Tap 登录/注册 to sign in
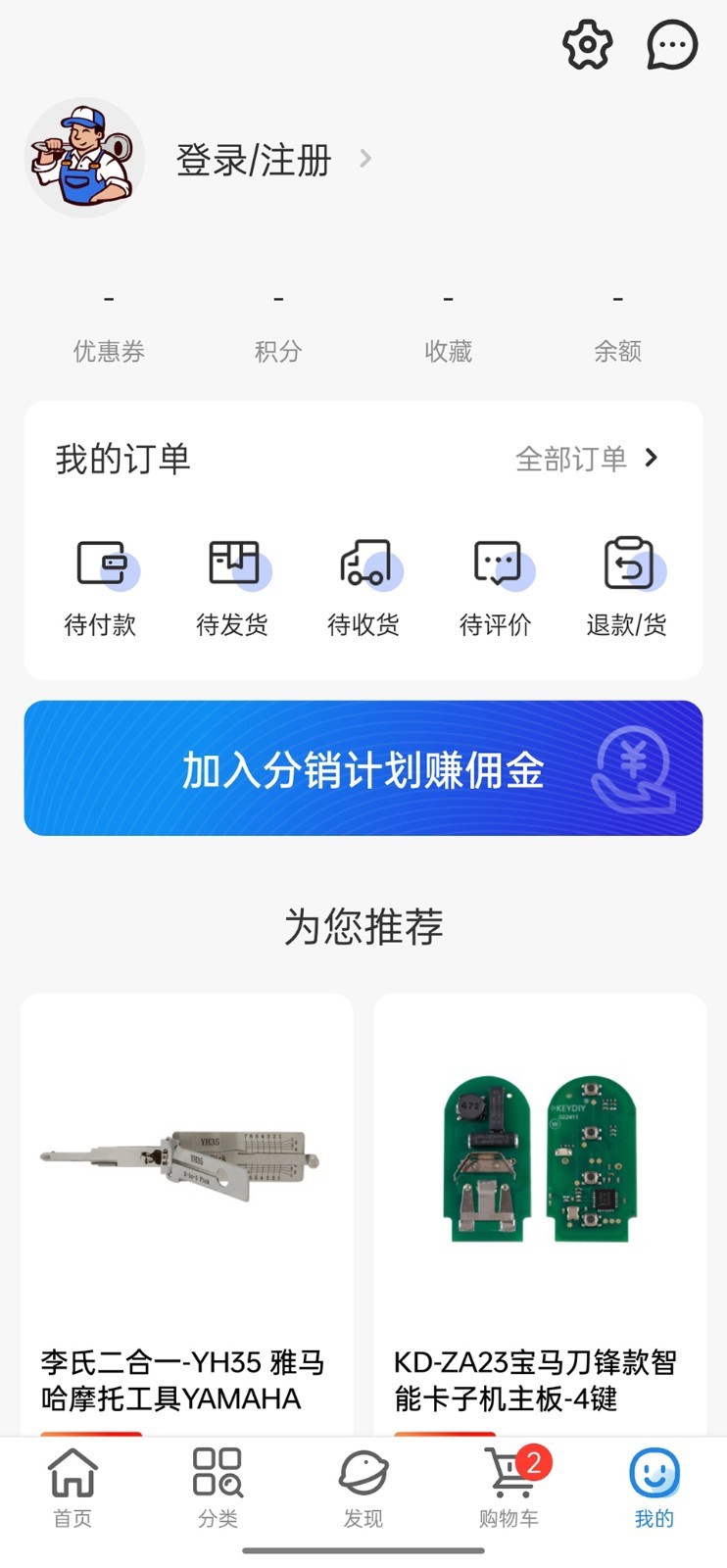727x1568 pixels. pyautogui.click(x=254, y=160)
